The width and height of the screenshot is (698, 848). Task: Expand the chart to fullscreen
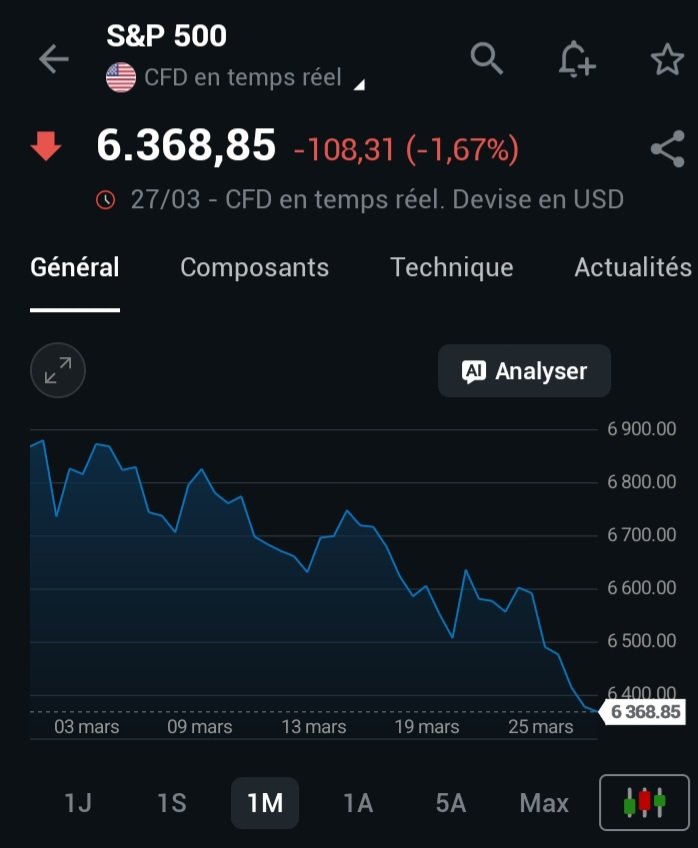pyautogui.click(x=58, y=371)
